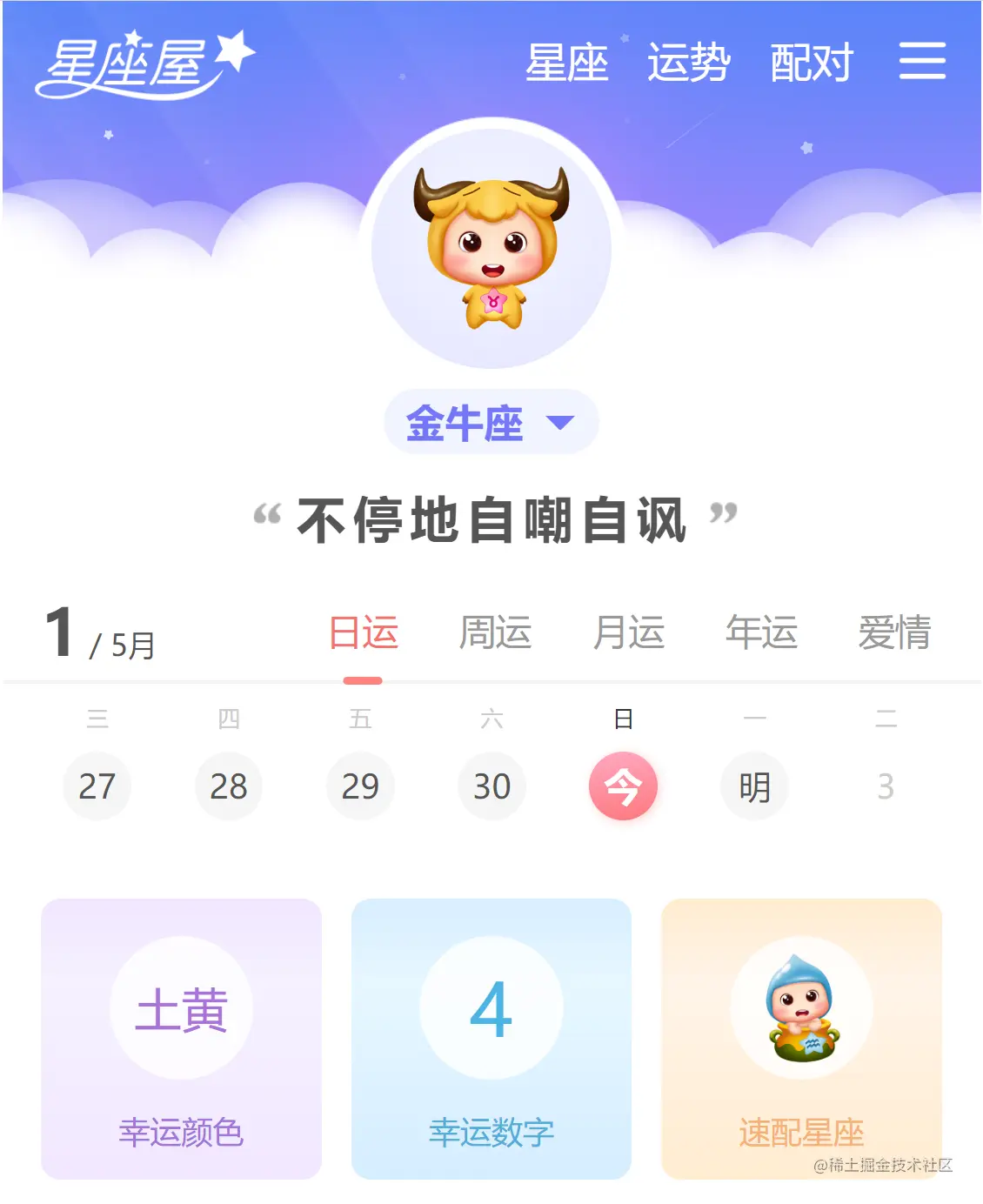Viewport: 983px width, 1204px height.
Task: Switch to the 月运 tab
Action: [x=628, y=632]
